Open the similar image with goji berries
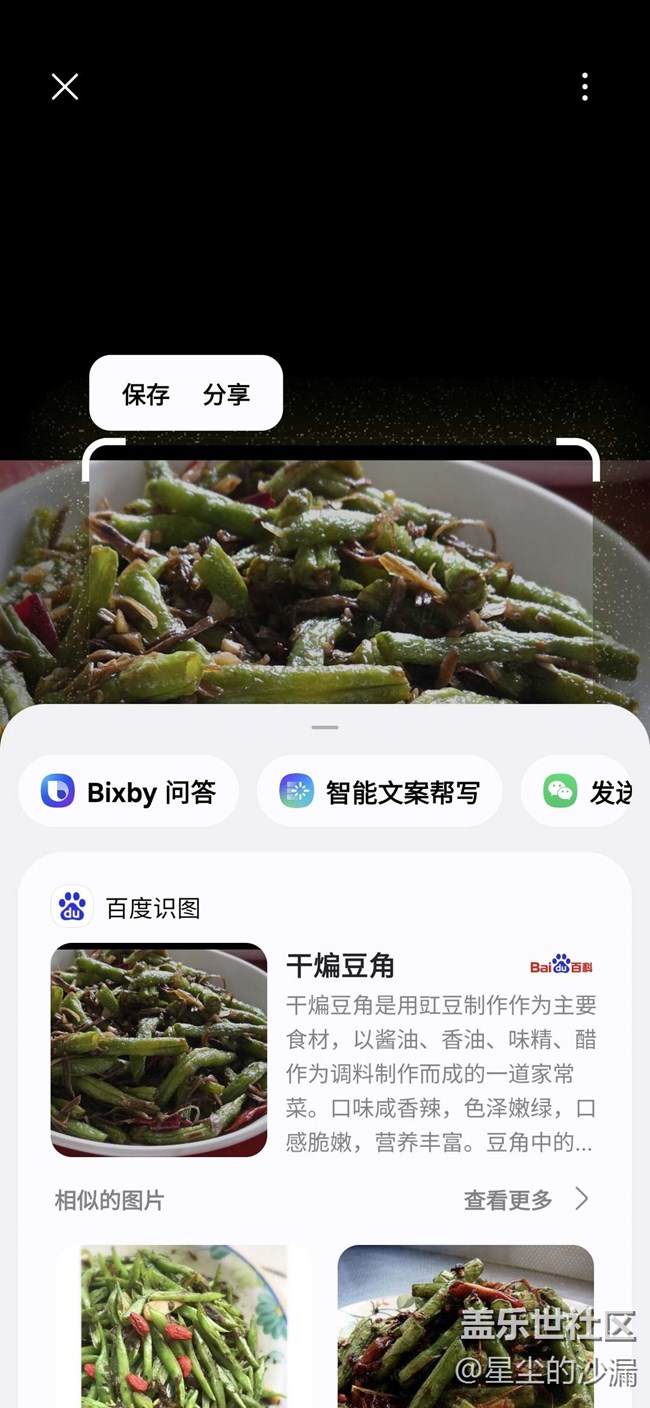 [184, 1325]
